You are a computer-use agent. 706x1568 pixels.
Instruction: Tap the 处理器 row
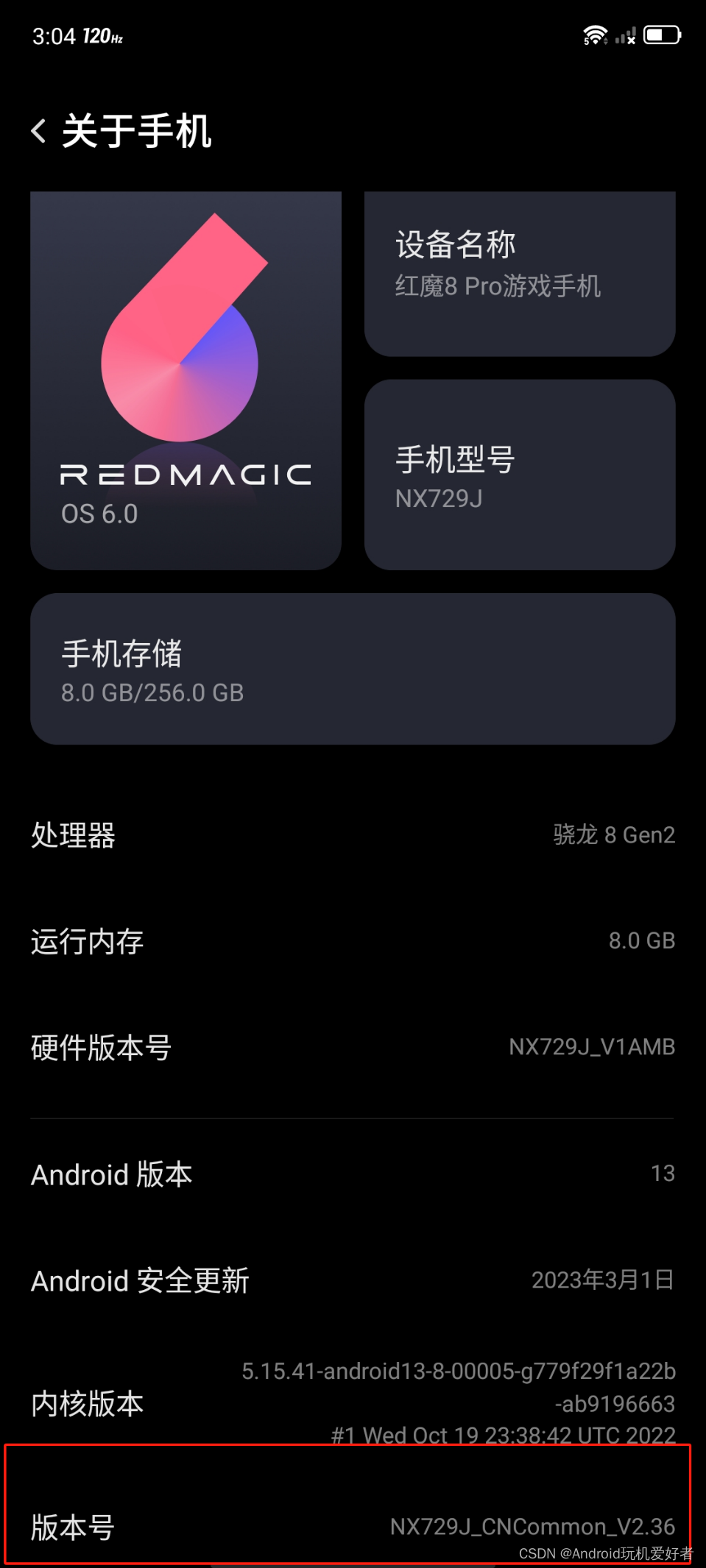coord(353,835)
